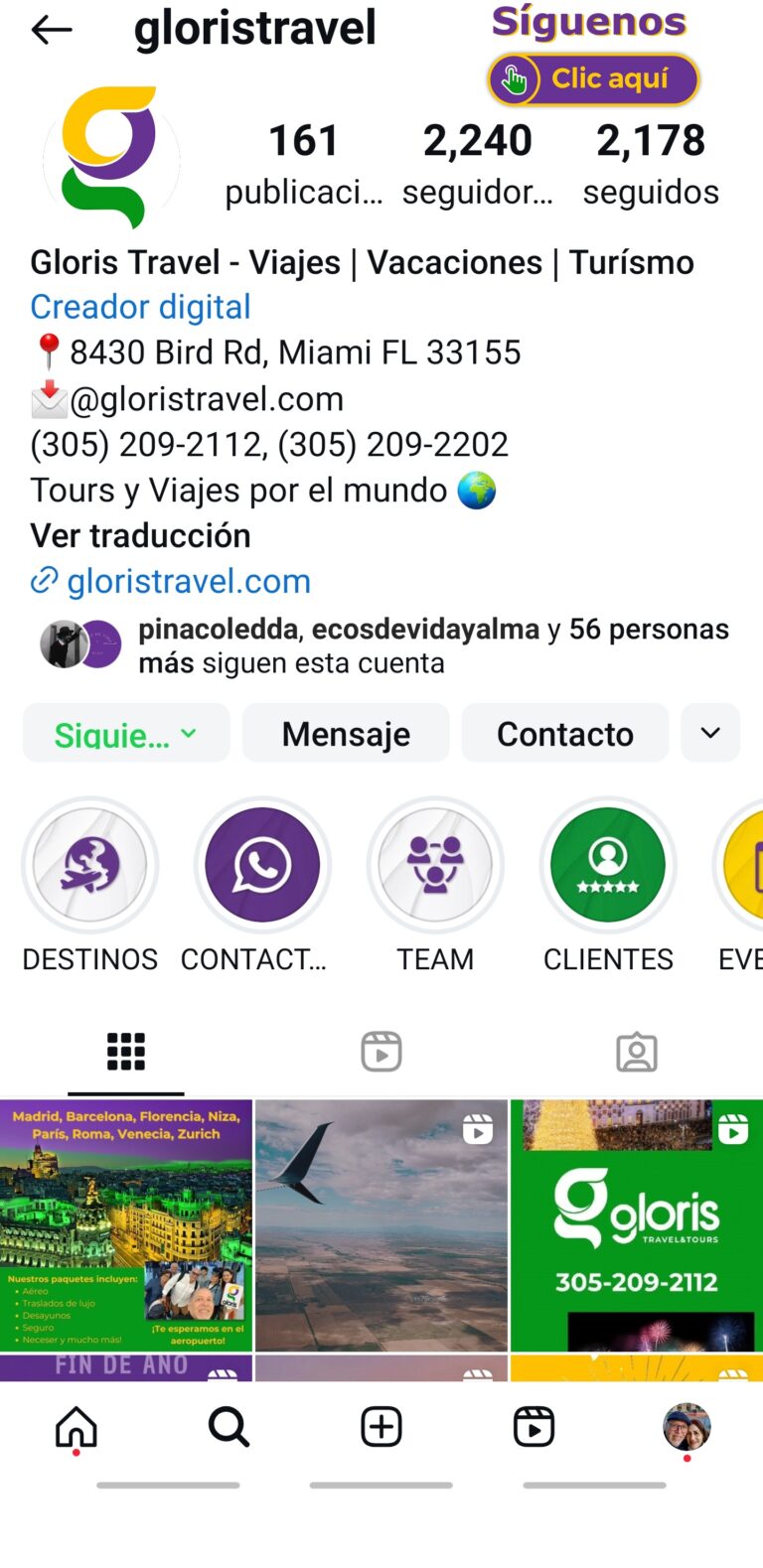Switch to the tagged photos tab

[637, 1052]
